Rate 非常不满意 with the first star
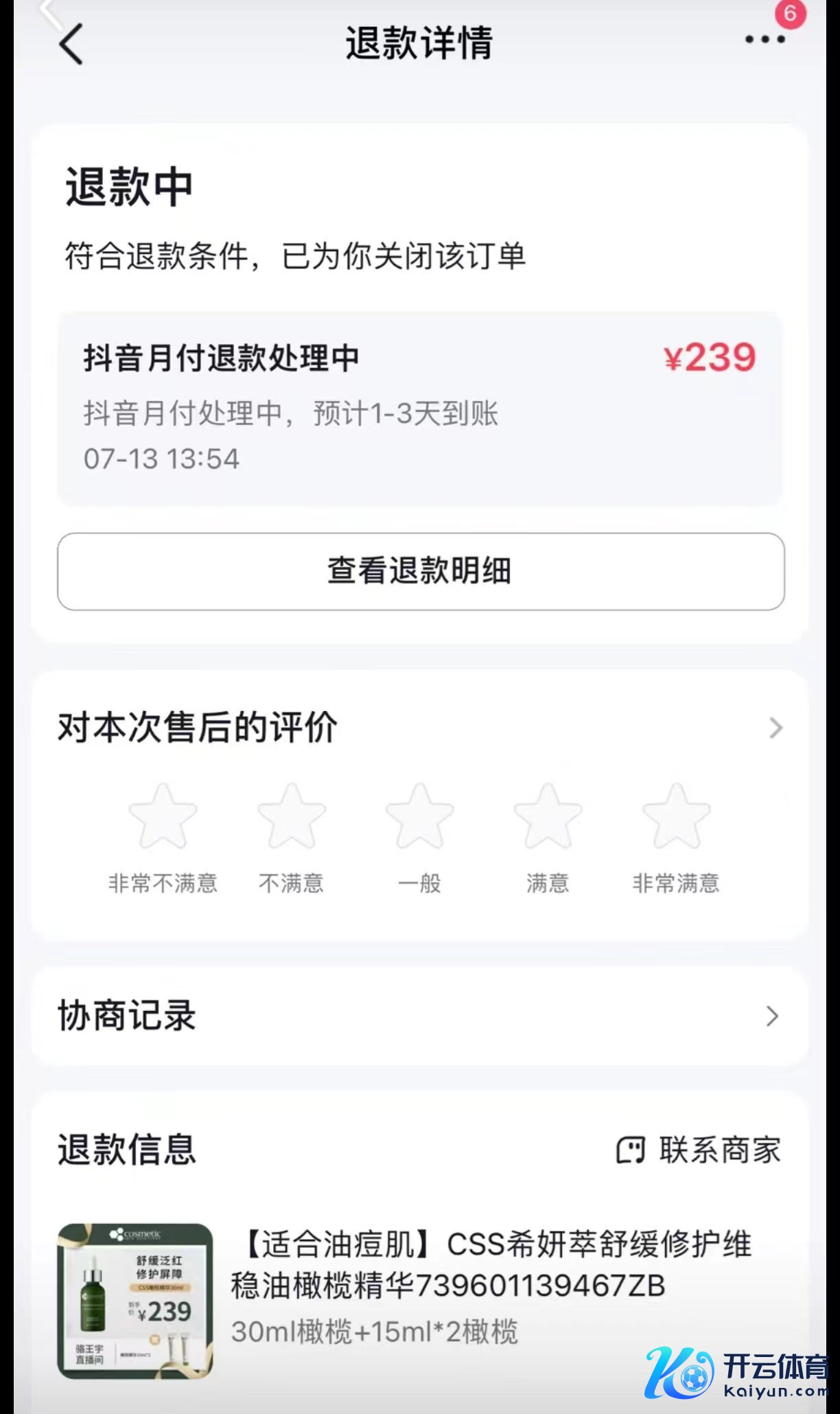The height and width of the screenshot is (1414, 840). [x=163, y=817]
